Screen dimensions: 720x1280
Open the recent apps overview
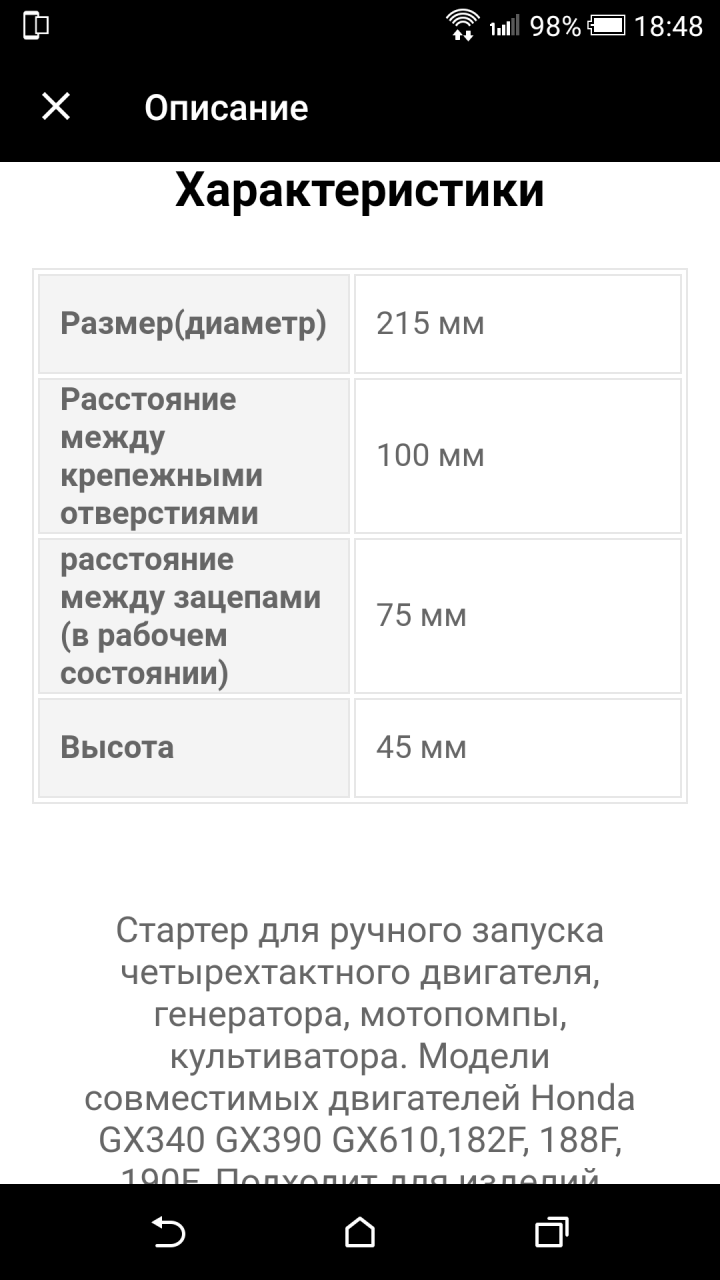(x=551, y=1232)
